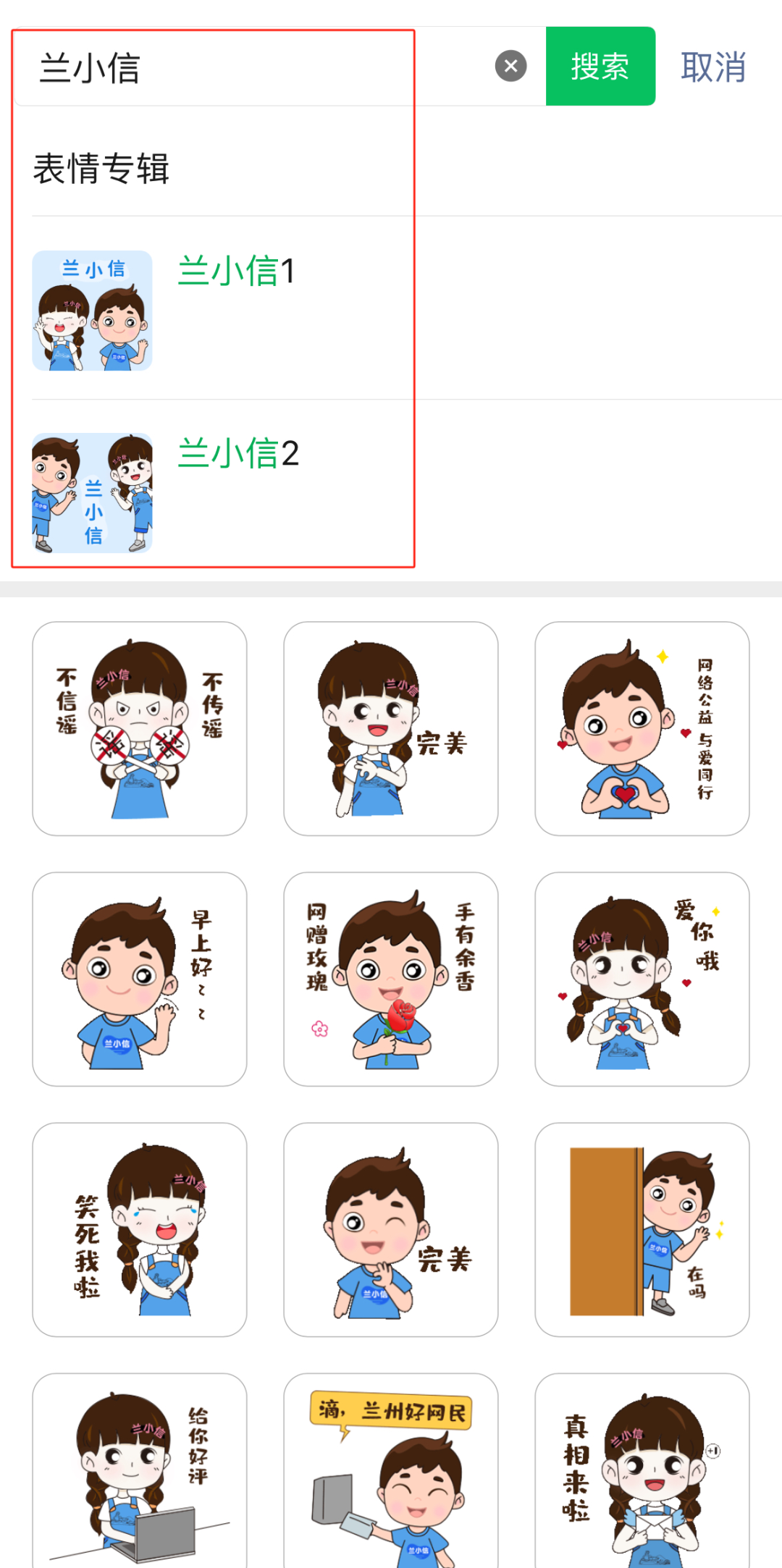Open the 兰小信2 sticker album

pyautogui.click(x=238, y=455)
